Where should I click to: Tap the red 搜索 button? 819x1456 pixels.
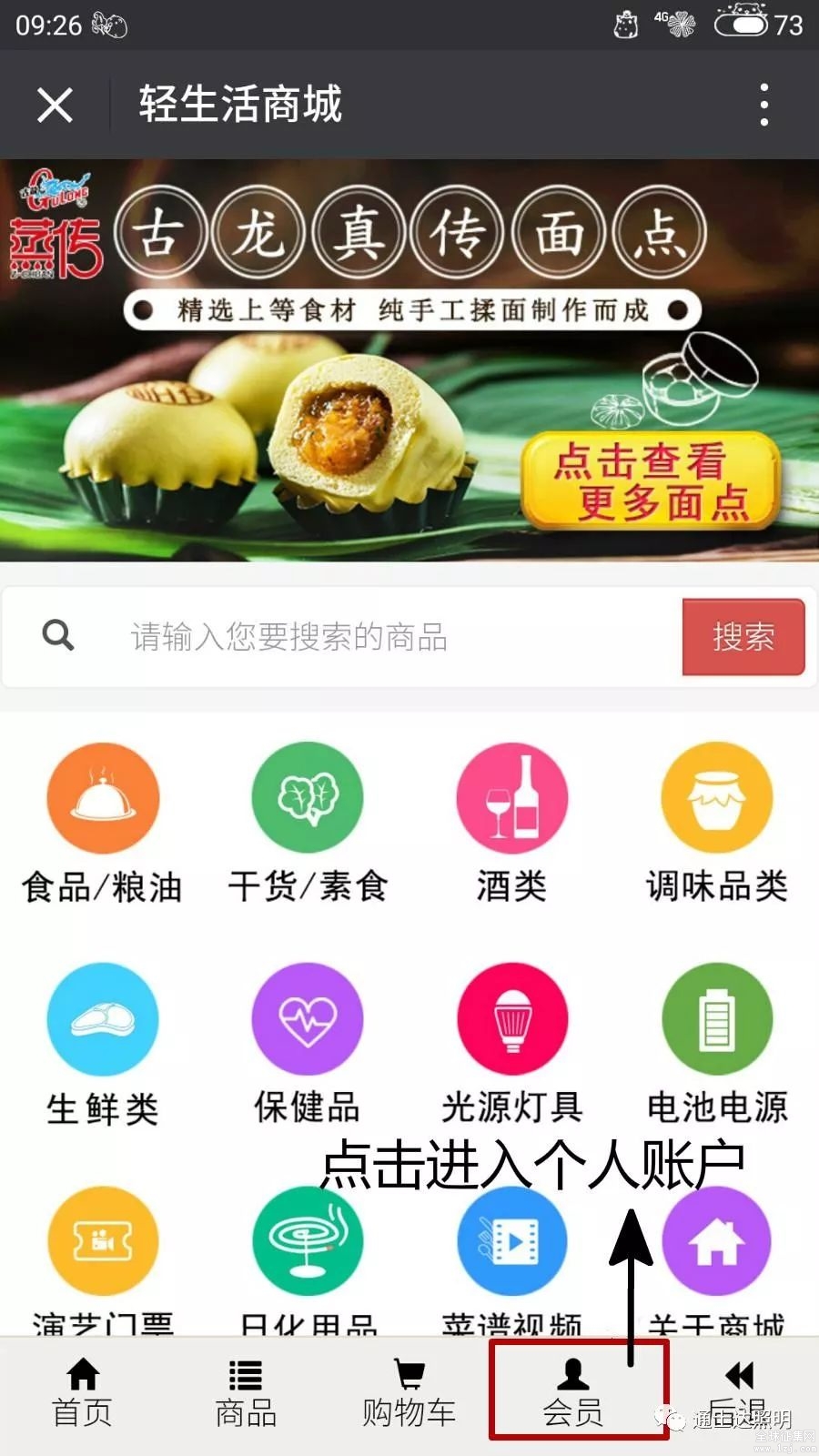(743, 637)
